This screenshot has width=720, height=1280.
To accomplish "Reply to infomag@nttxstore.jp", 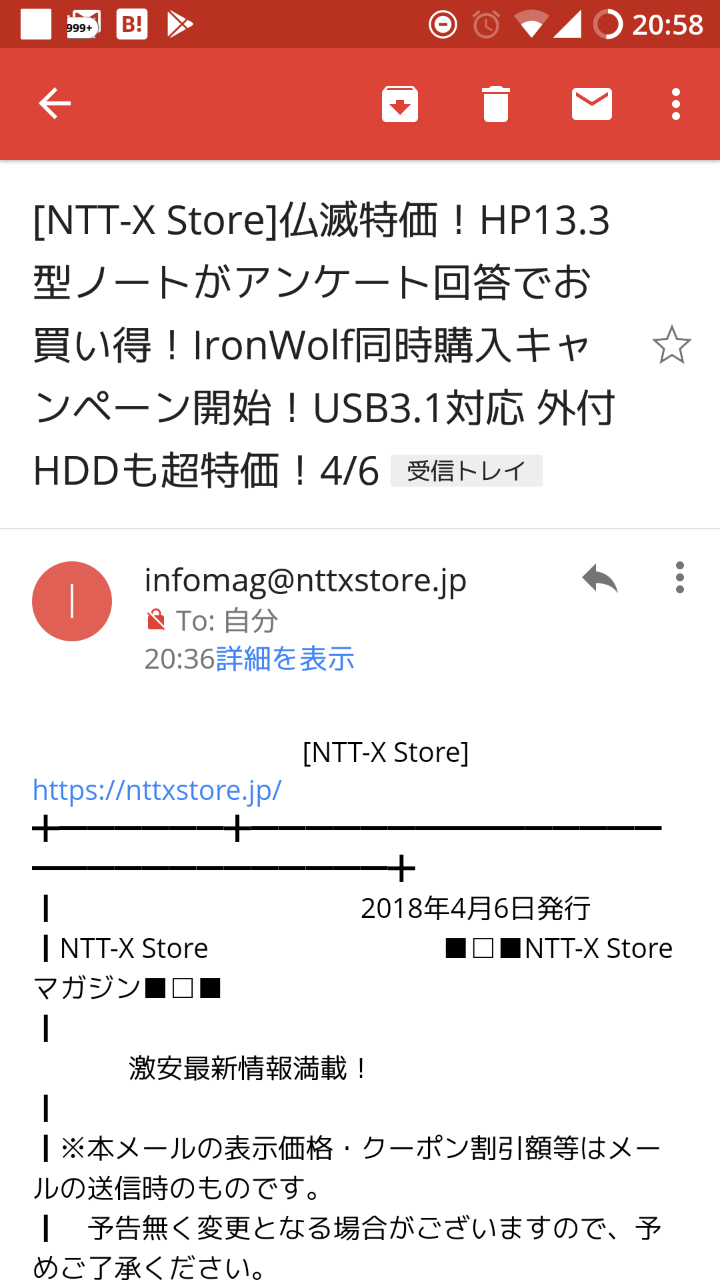I will point(600,578).
